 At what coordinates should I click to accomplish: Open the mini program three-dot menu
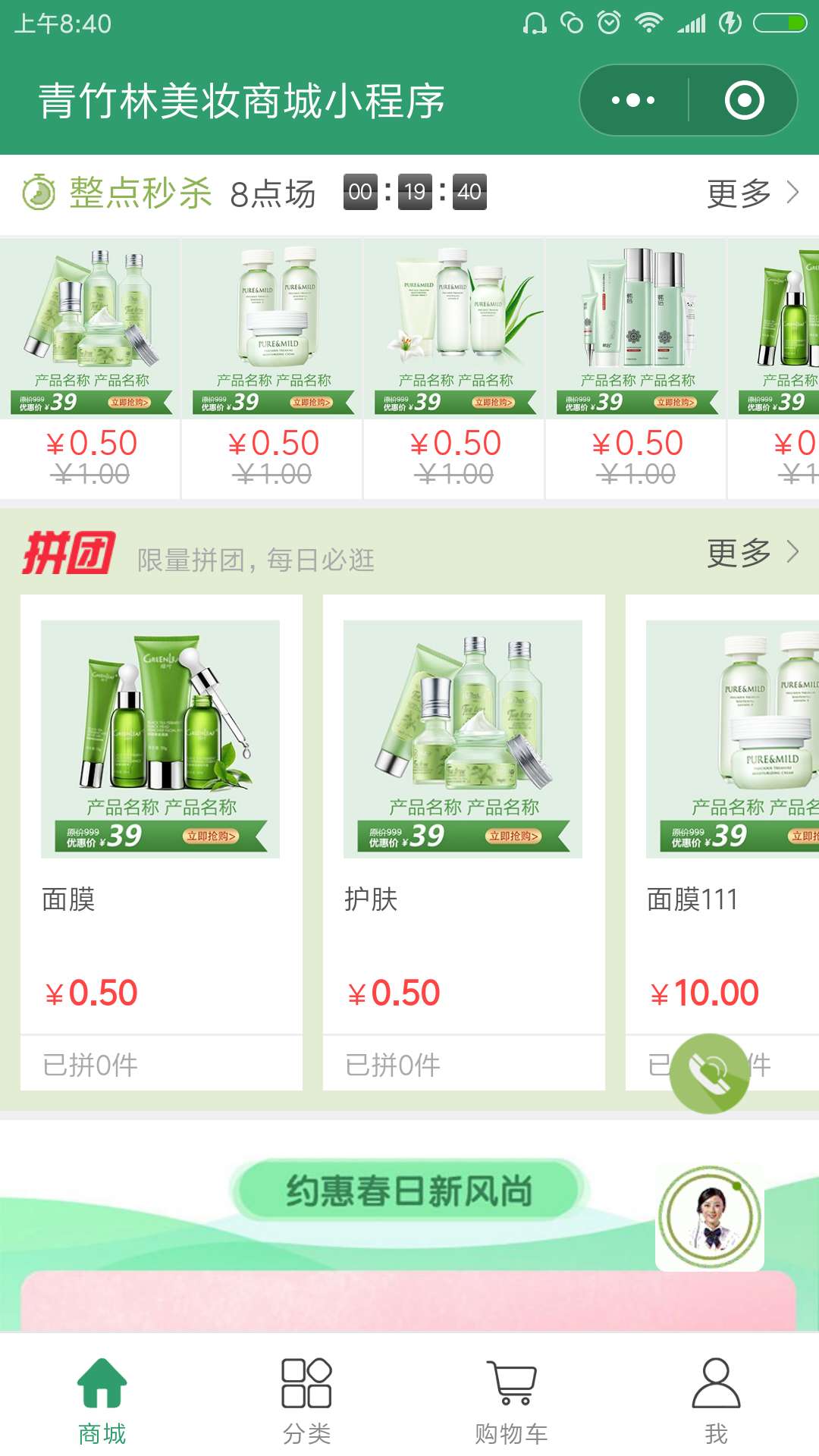(633, 100)
